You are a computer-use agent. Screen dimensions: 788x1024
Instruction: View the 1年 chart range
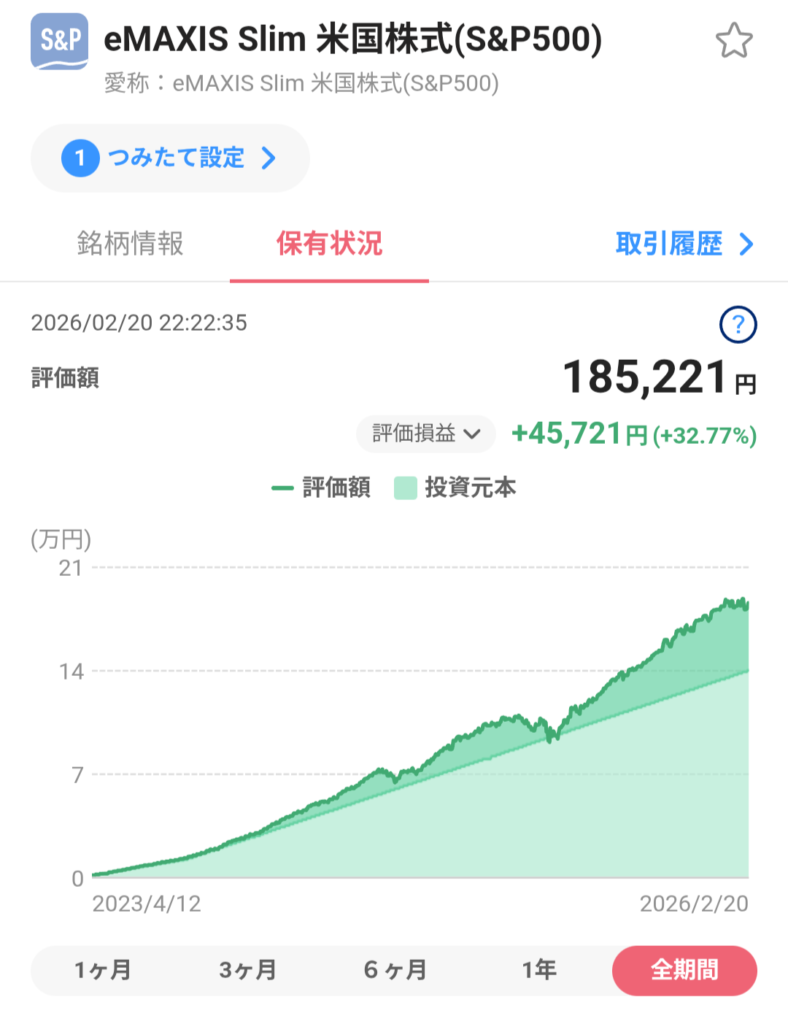(x=538, y=970)
